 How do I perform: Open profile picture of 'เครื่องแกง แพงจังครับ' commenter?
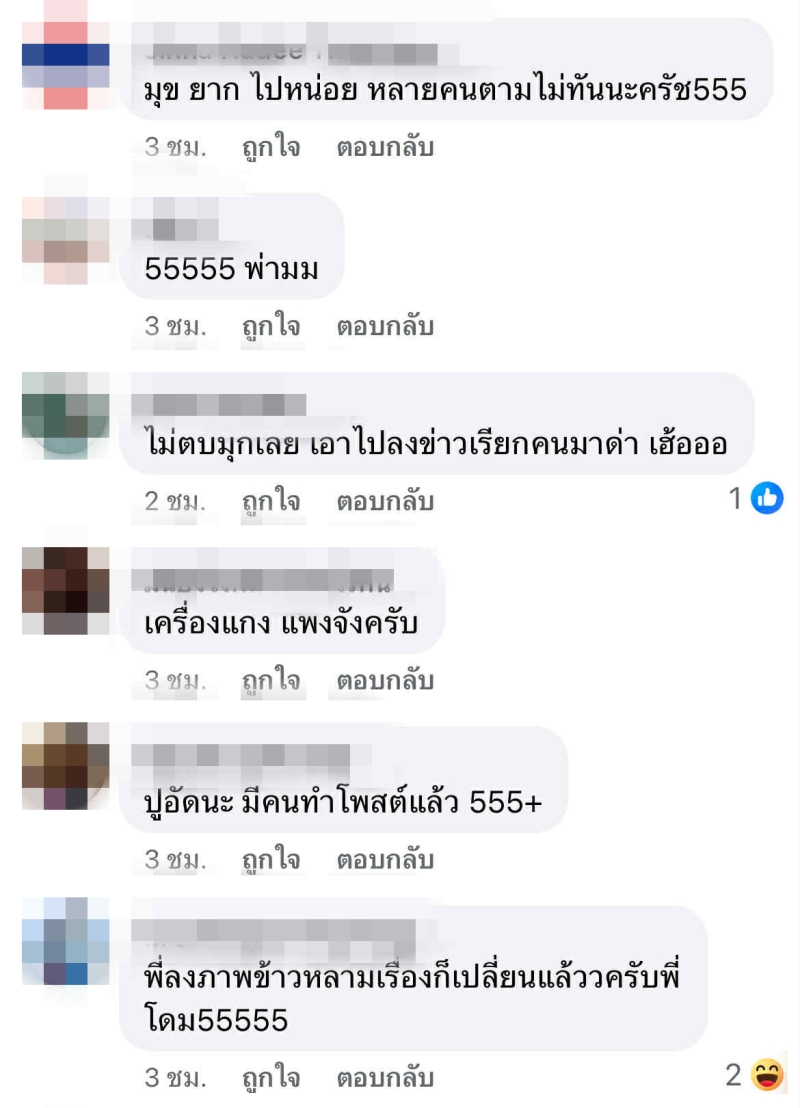coord(66,591)
